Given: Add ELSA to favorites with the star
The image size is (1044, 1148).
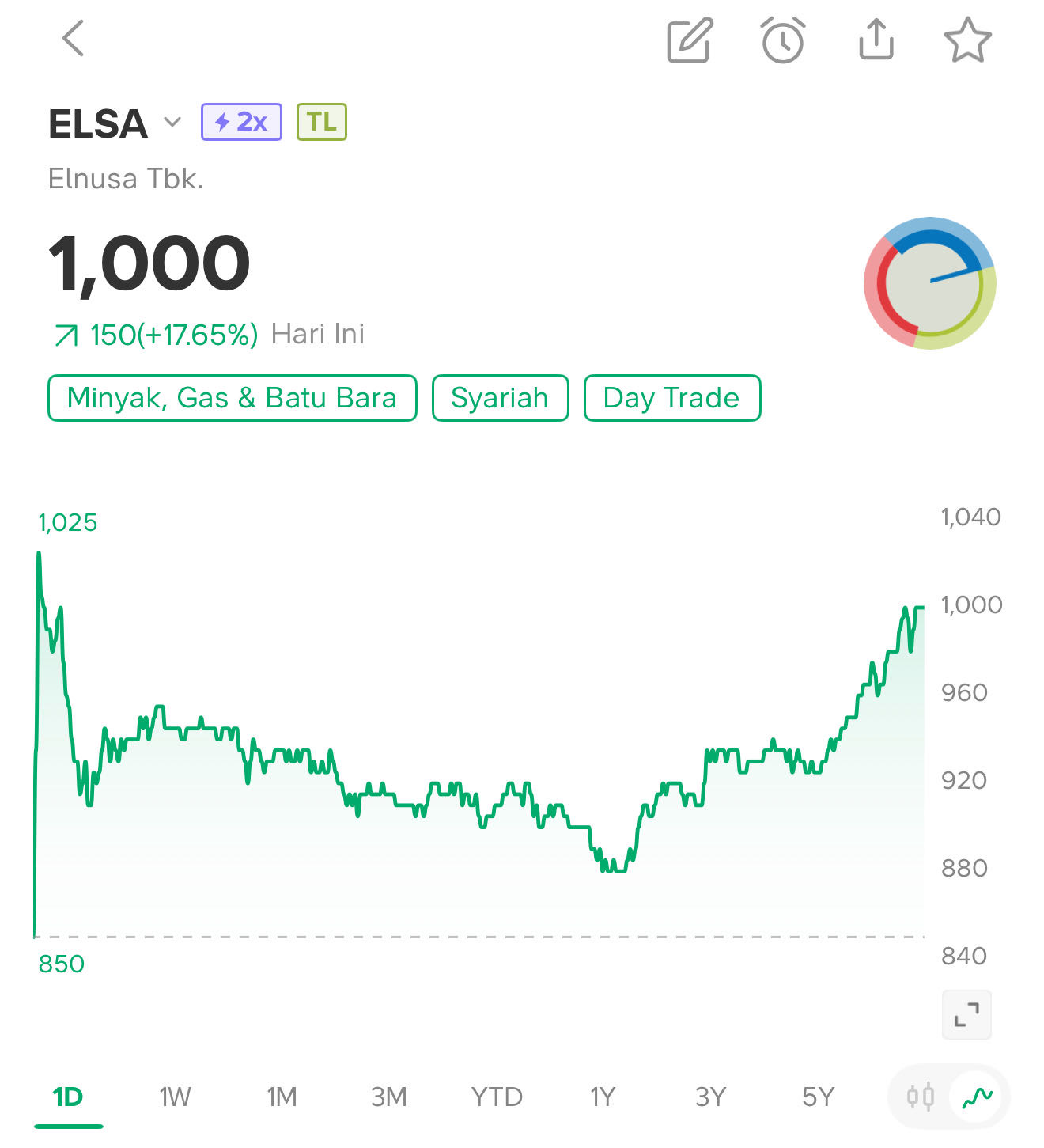Looking at the screenshot, I should [x=967, y=40].
